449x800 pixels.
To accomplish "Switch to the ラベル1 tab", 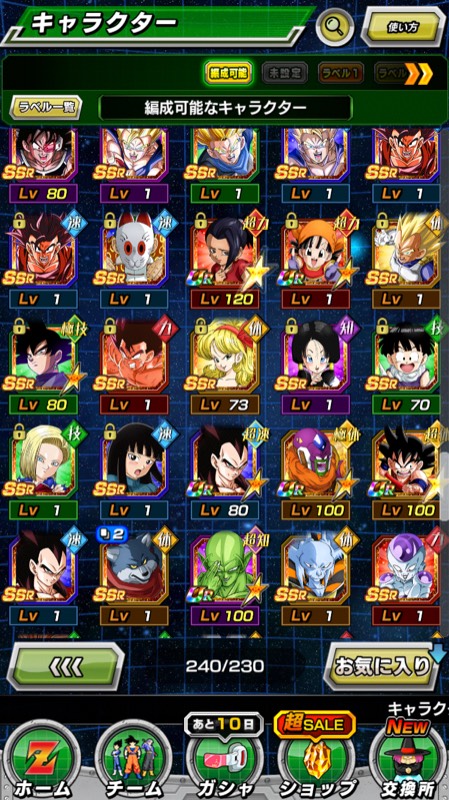I will coord(341,73).
